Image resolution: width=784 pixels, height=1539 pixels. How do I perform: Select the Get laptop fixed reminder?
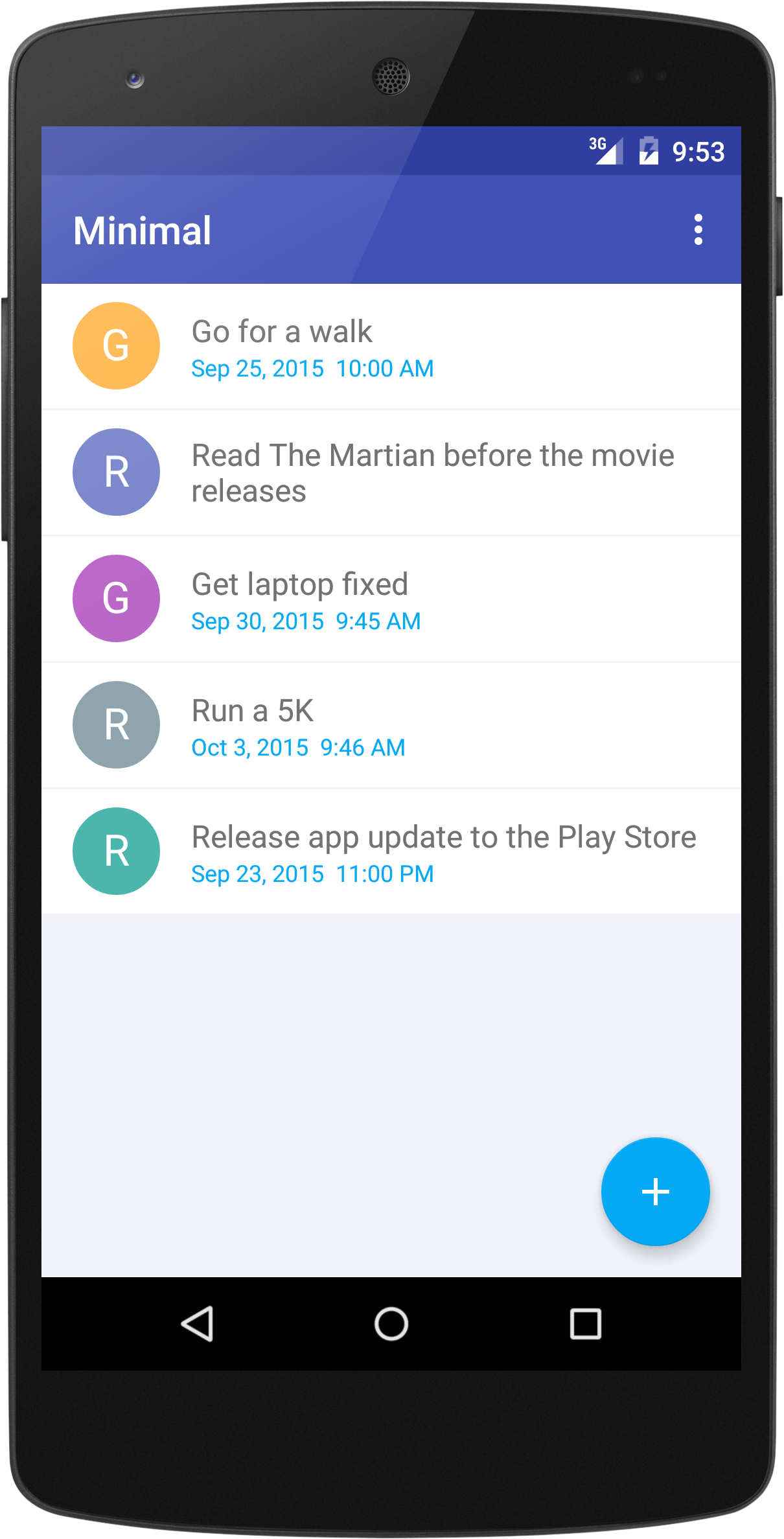tap(391, 599)
